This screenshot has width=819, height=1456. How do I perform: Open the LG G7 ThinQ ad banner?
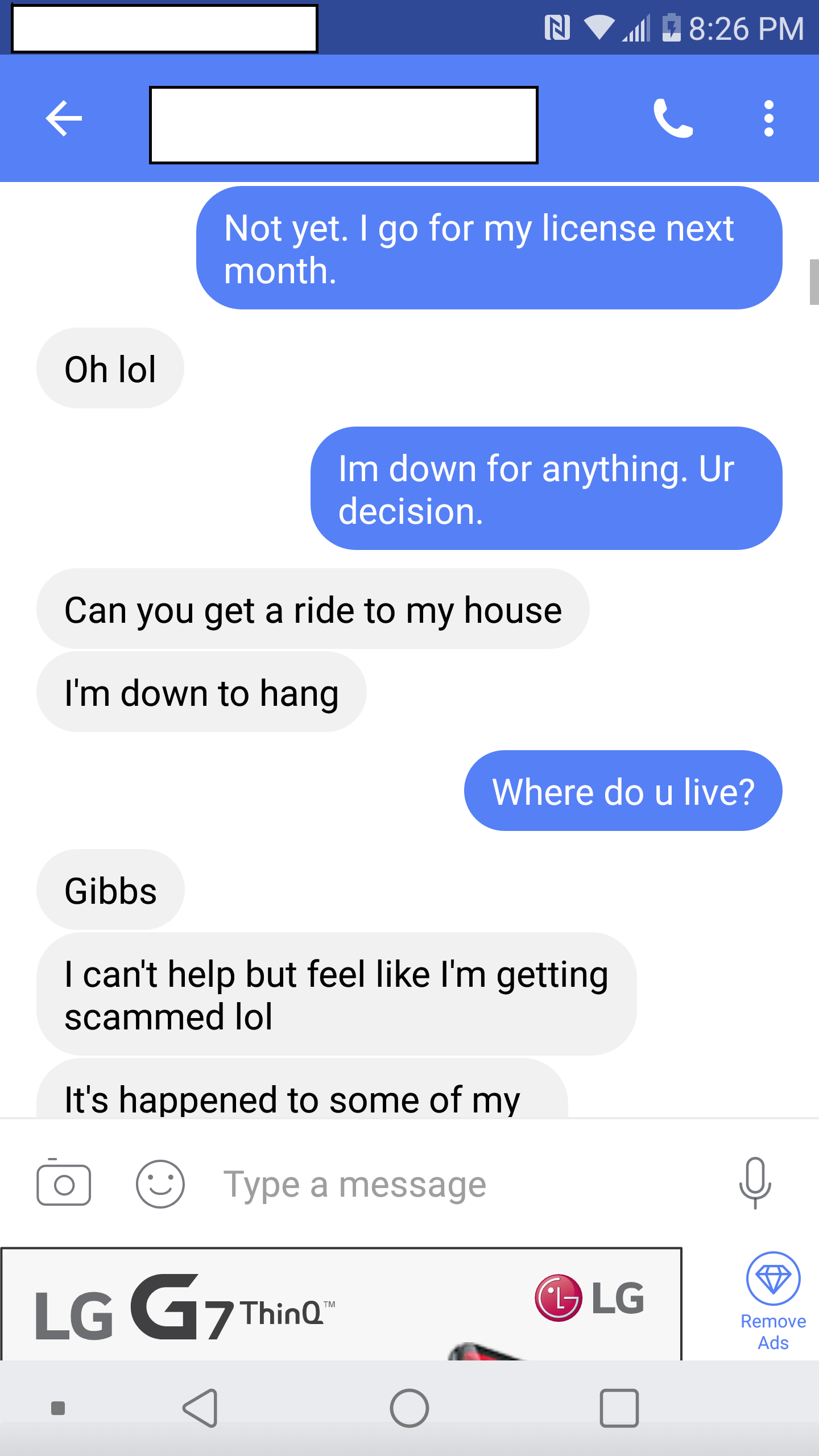point(341,1305)
